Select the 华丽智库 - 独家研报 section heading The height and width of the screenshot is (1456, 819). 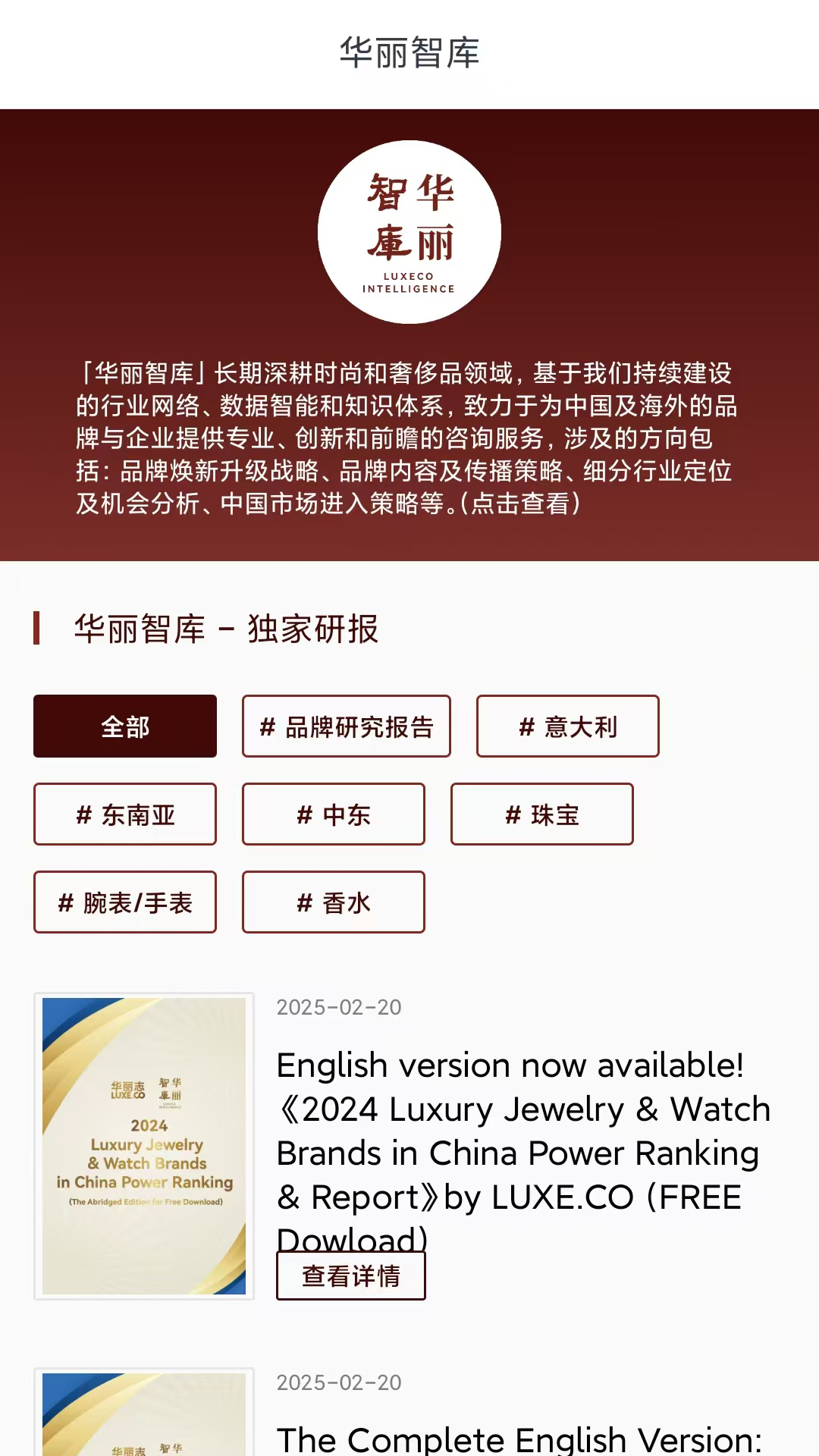click(227, 629)
